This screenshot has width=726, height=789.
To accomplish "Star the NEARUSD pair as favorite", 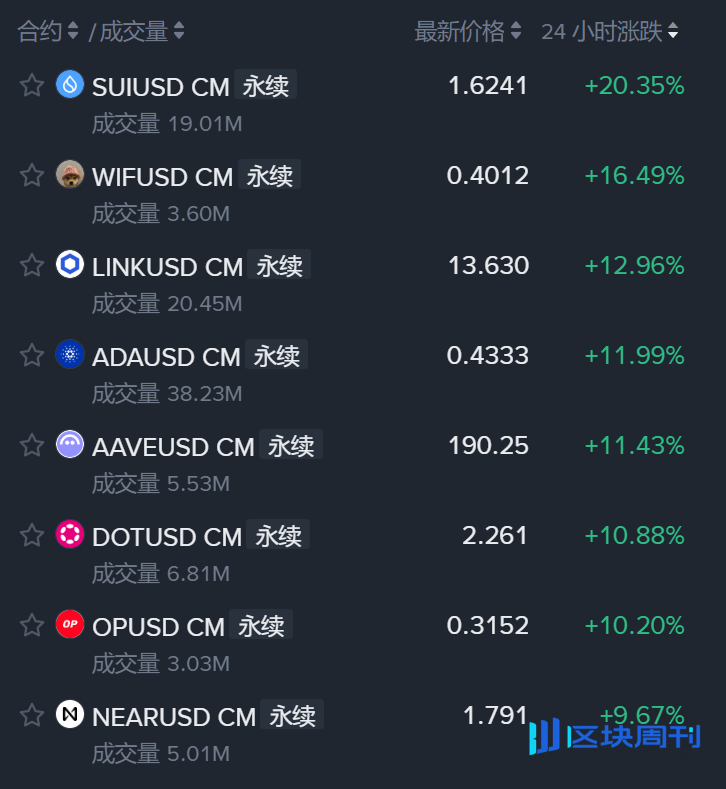I will click(x=31, y=715).
